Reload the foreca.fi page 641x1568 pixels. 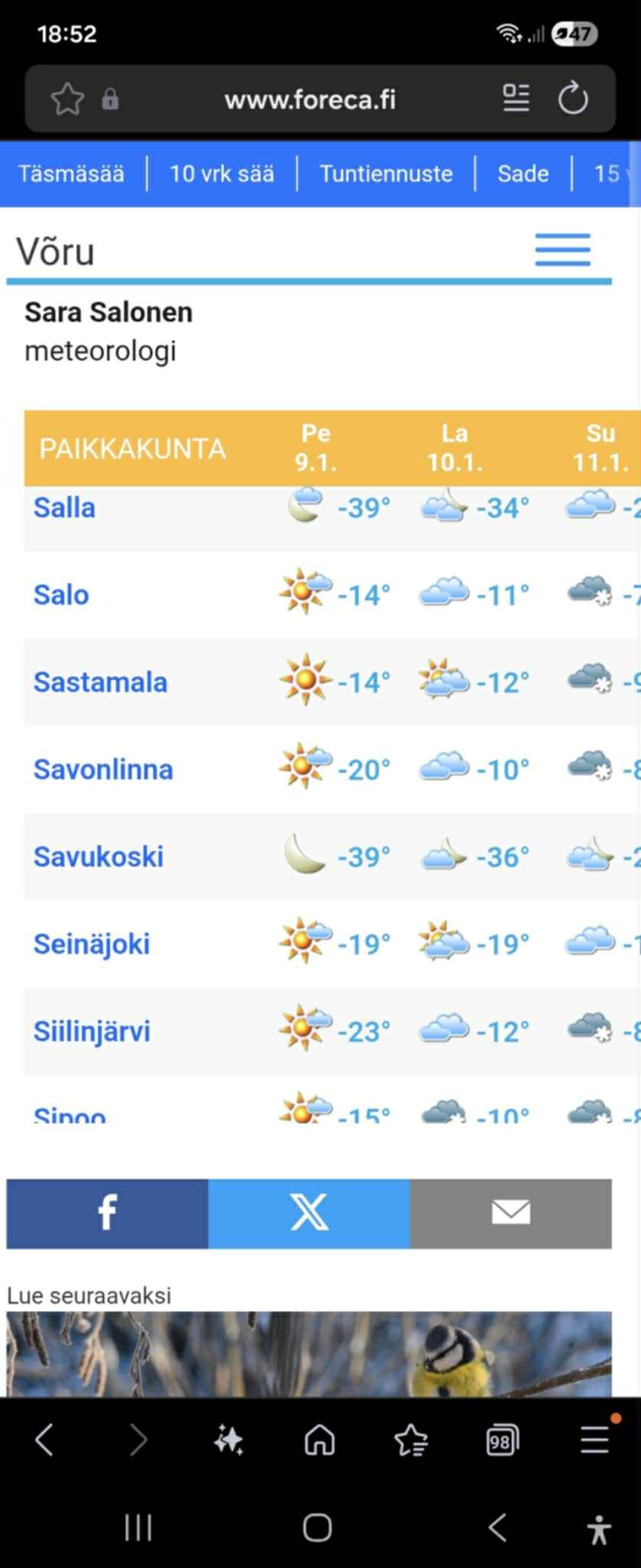(x=572, y=99)
